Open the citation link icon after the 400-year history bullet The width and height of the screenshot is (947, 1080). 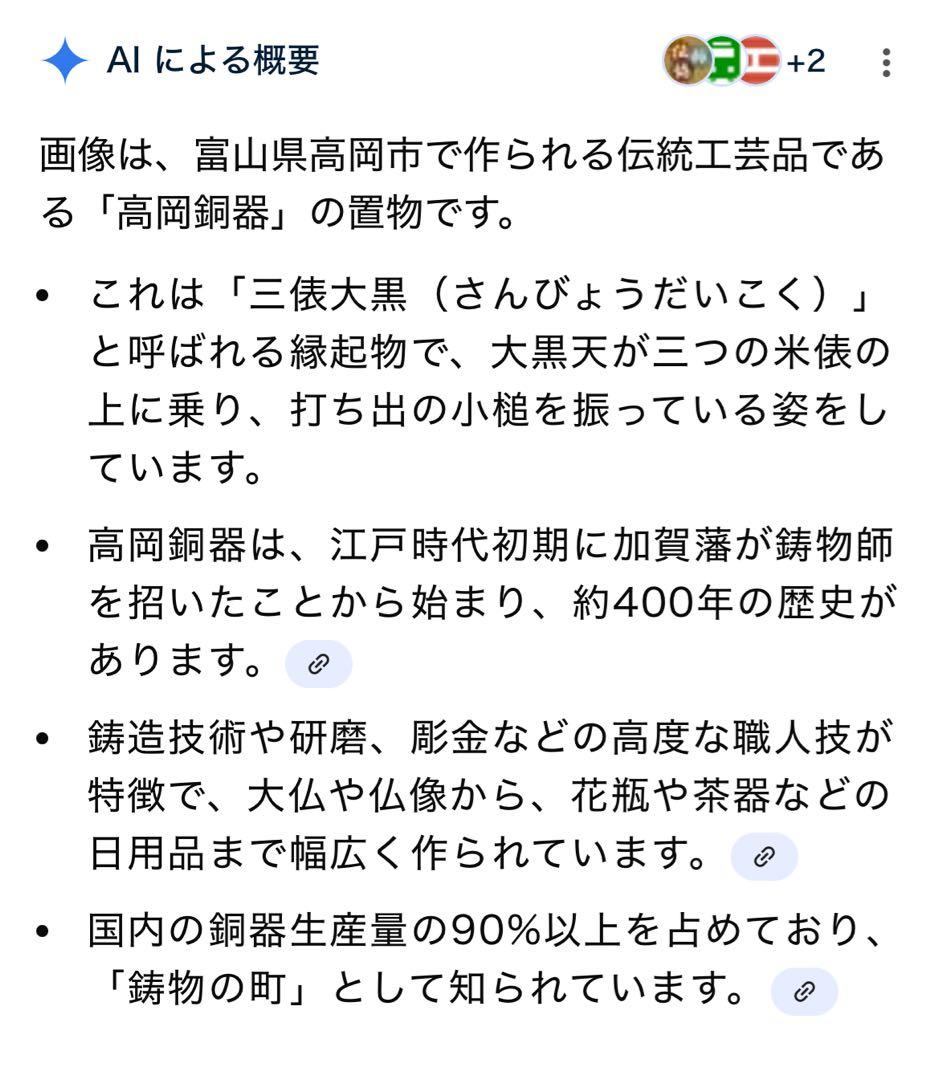click(318, 660)
